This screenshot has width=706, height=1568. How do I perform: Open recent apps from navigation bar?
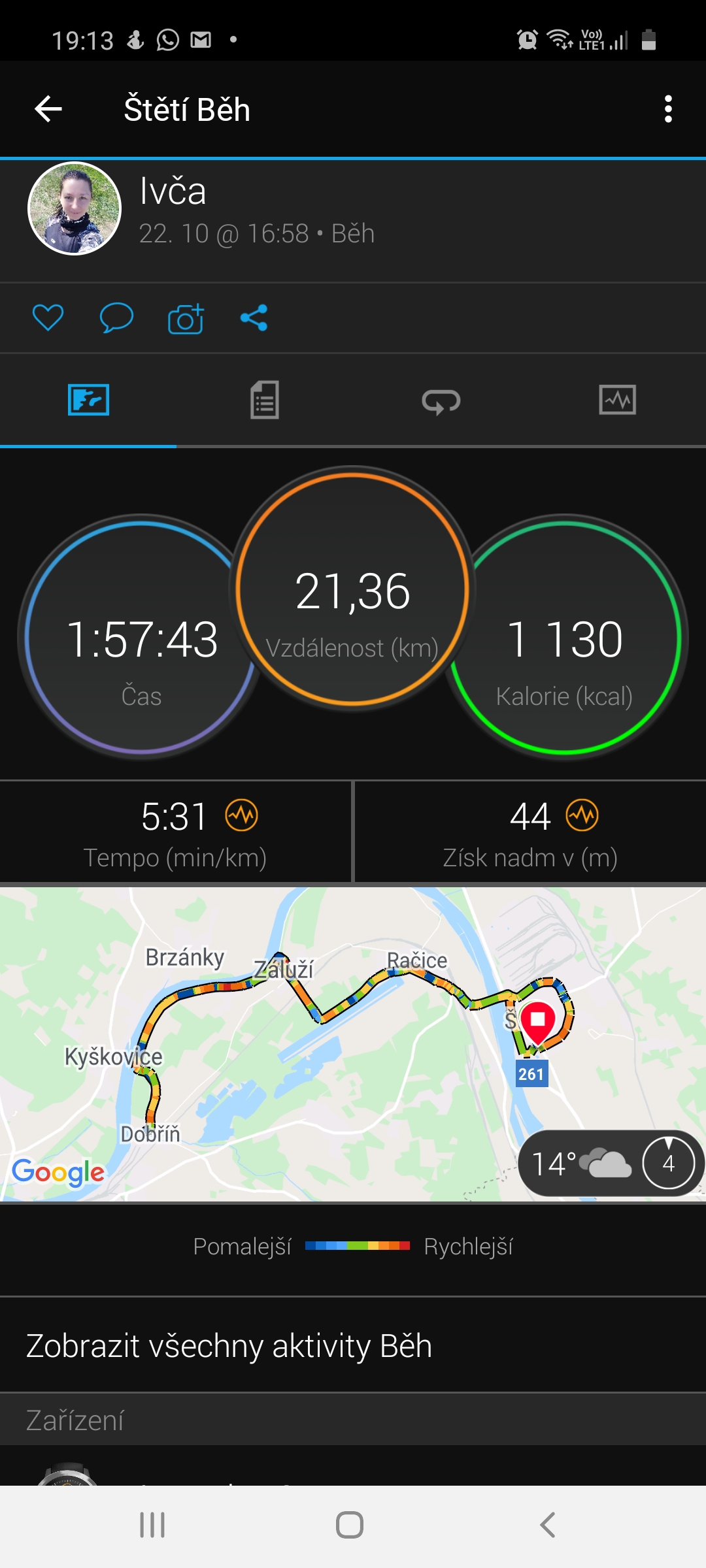152,1526
